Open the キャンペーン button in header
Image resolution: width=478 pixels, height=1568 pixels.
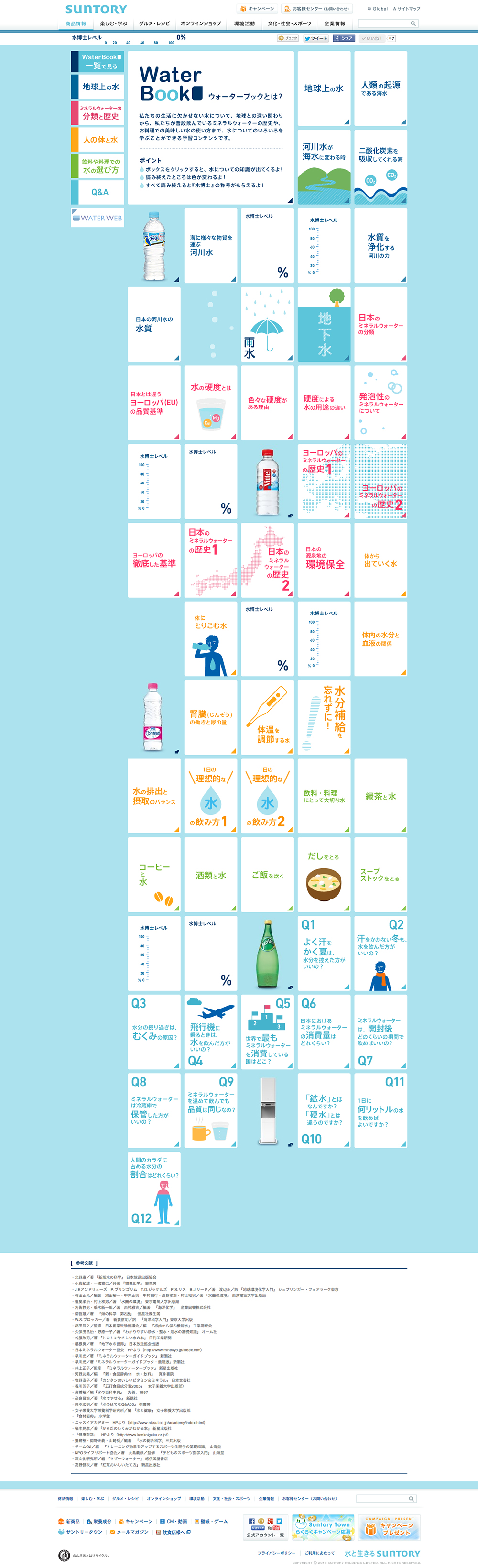tap(257, 9)
